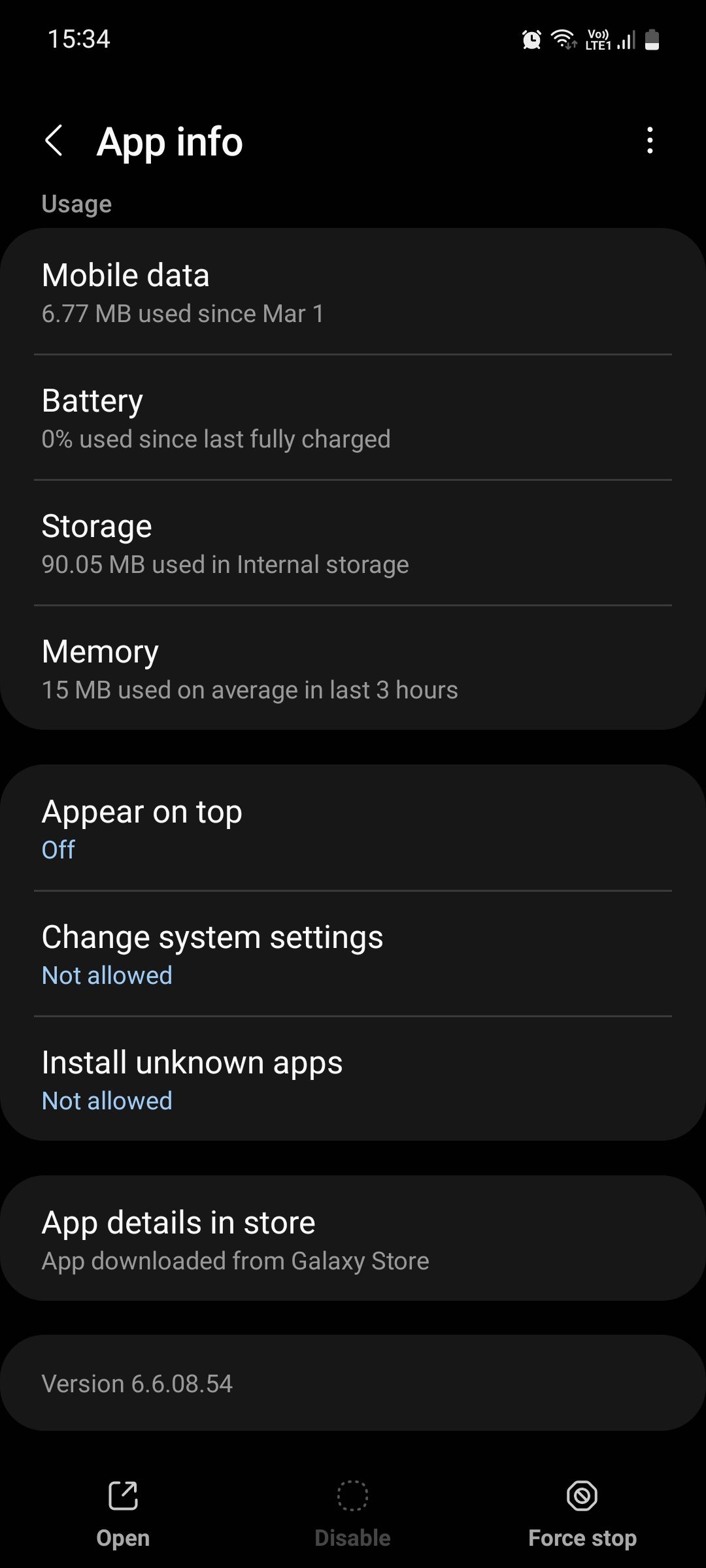Tap the alarm clock status icon

coord(531,39)
